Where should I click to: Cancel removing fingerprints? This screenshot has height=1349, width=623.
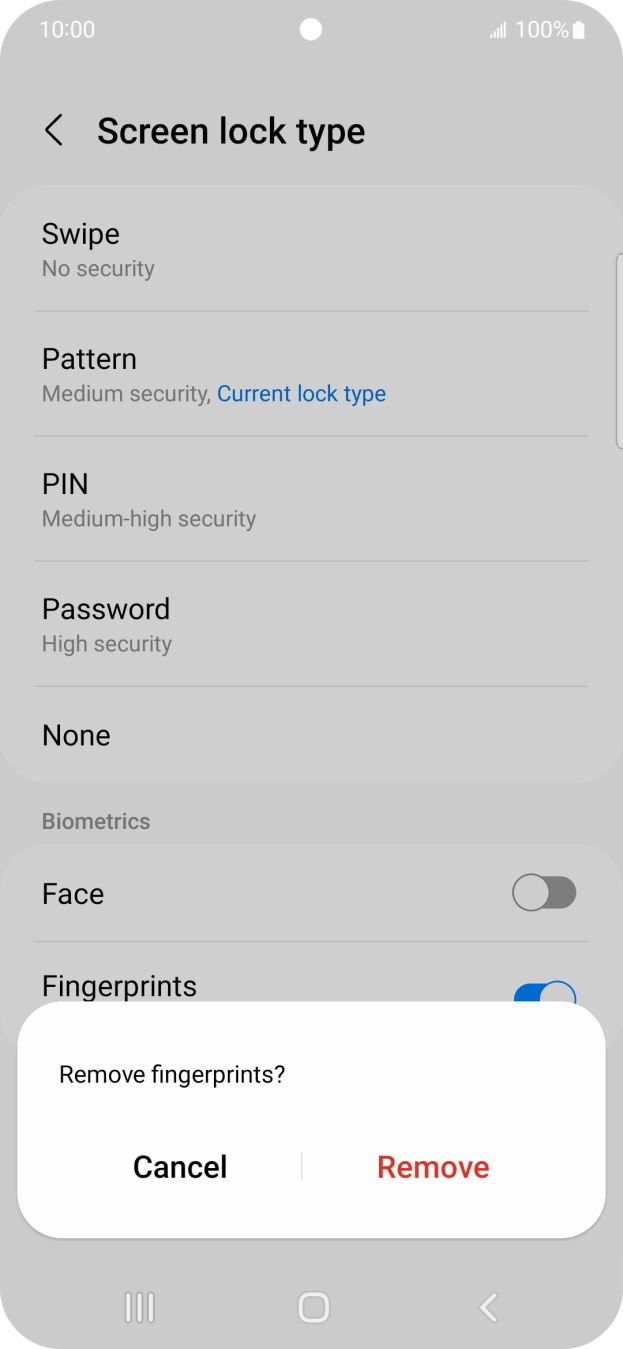(180, 1167)
